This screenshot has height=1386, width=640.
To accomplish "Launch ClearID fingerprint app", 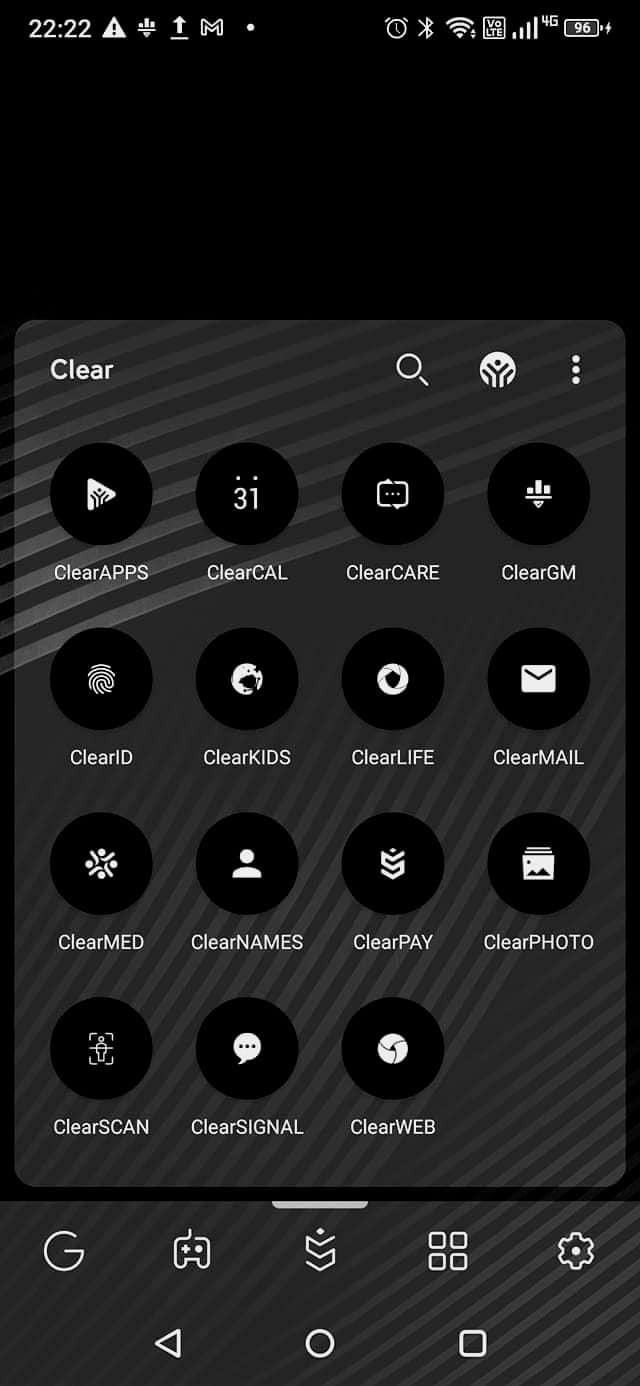I will (x=101, y=679).
